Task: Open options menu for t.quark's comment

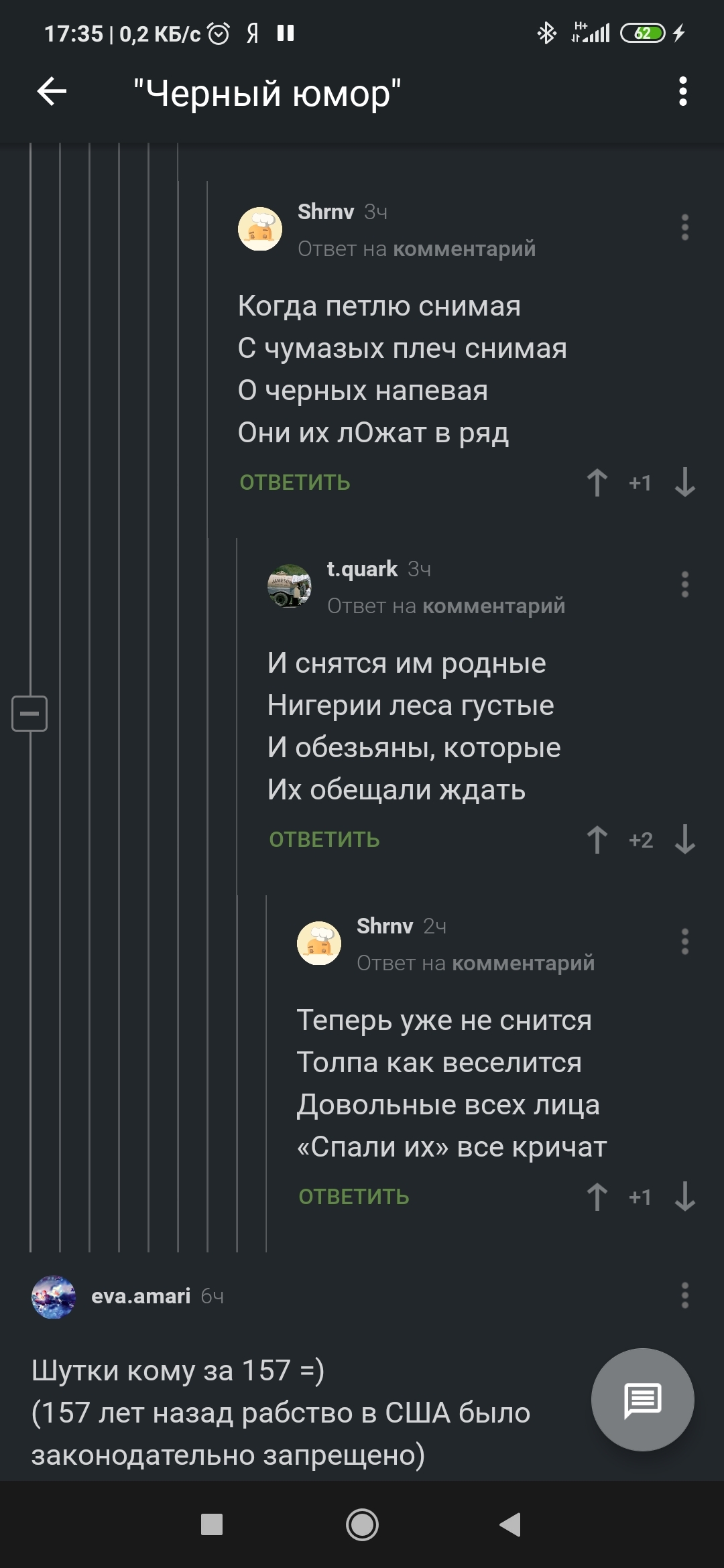Action: pos(684,585)
